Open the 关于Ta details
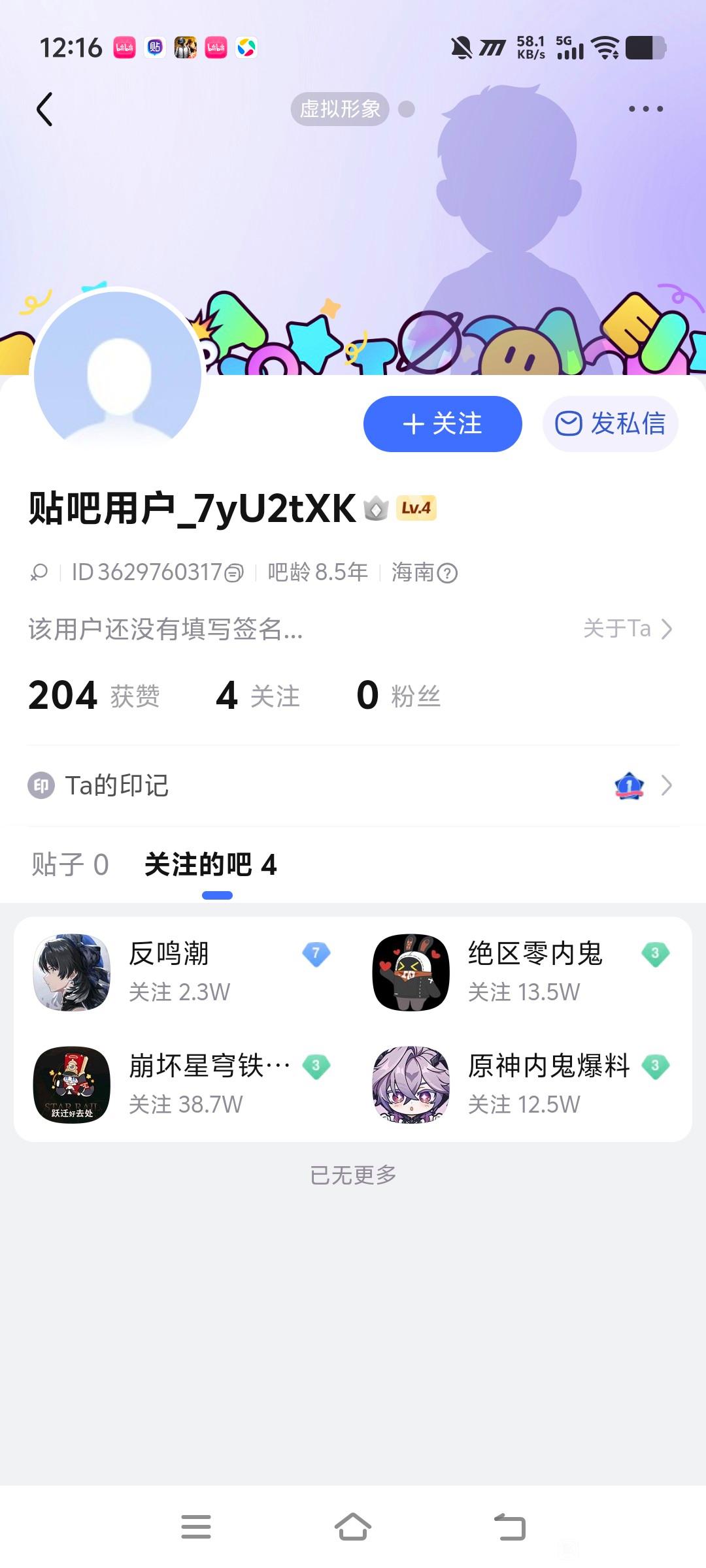 (x=627, y=629)
